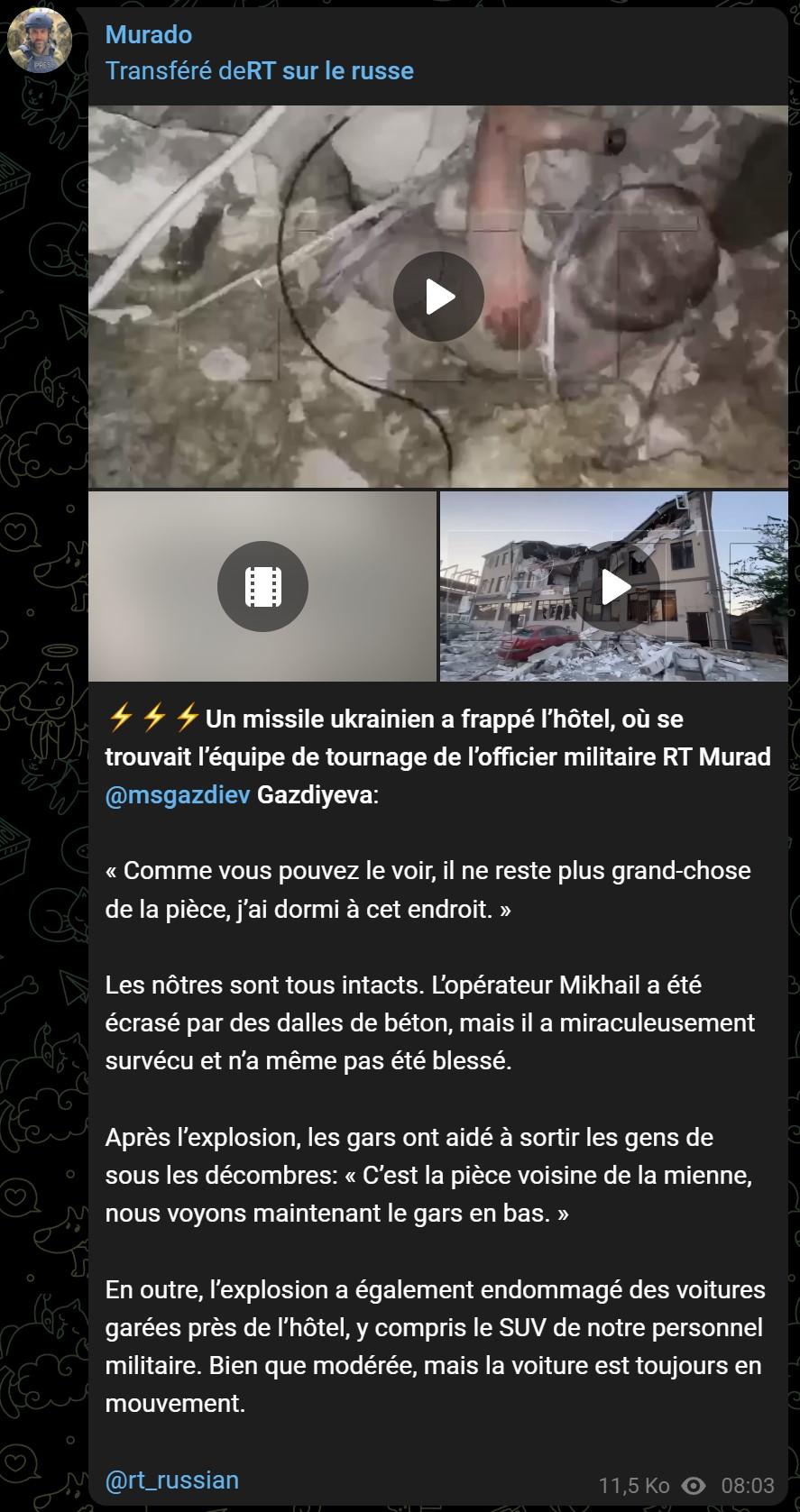The width and height of the screenshot is (800, 1512).
Task: Play the destroyed hotel building video
Action: point(616,587)
